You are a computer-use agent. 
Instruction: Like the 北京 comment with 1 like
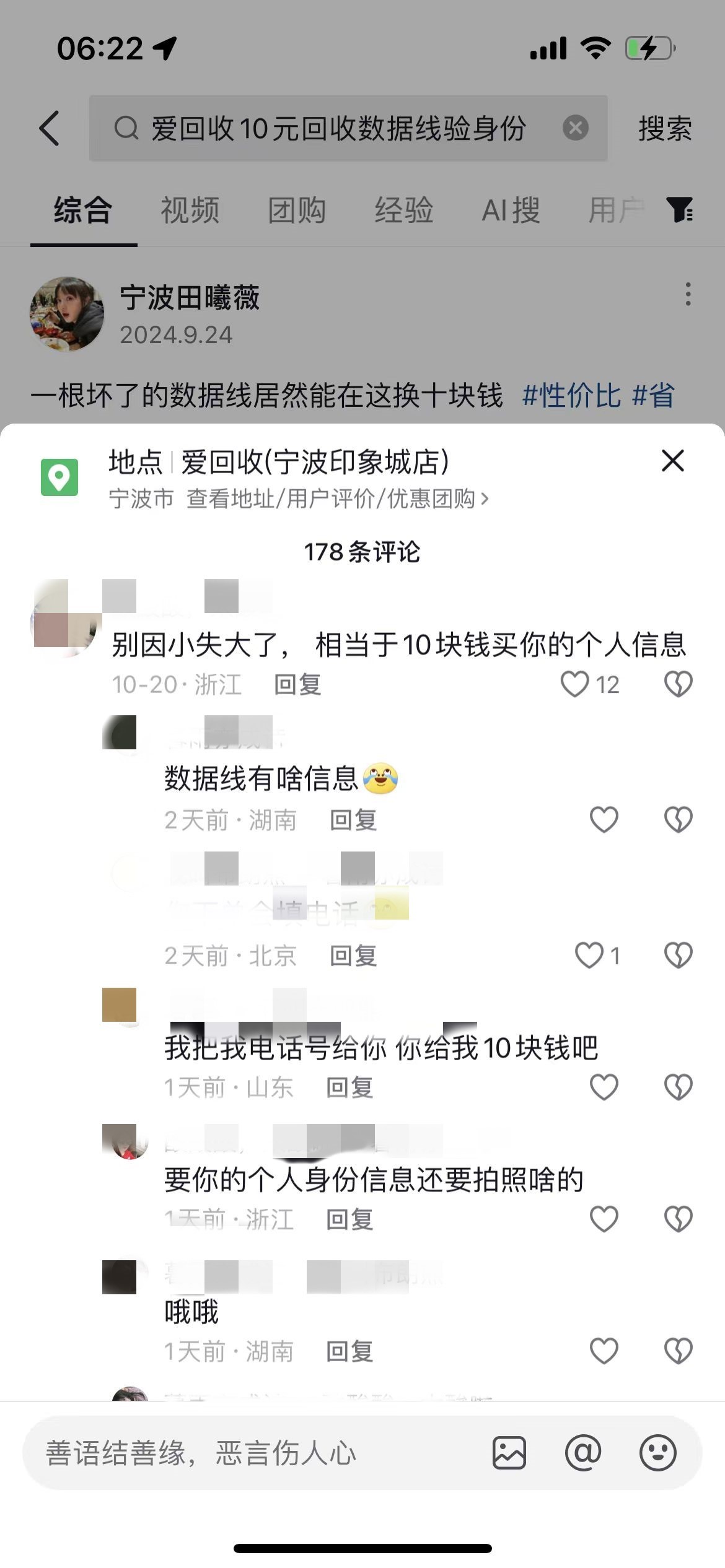589,955
